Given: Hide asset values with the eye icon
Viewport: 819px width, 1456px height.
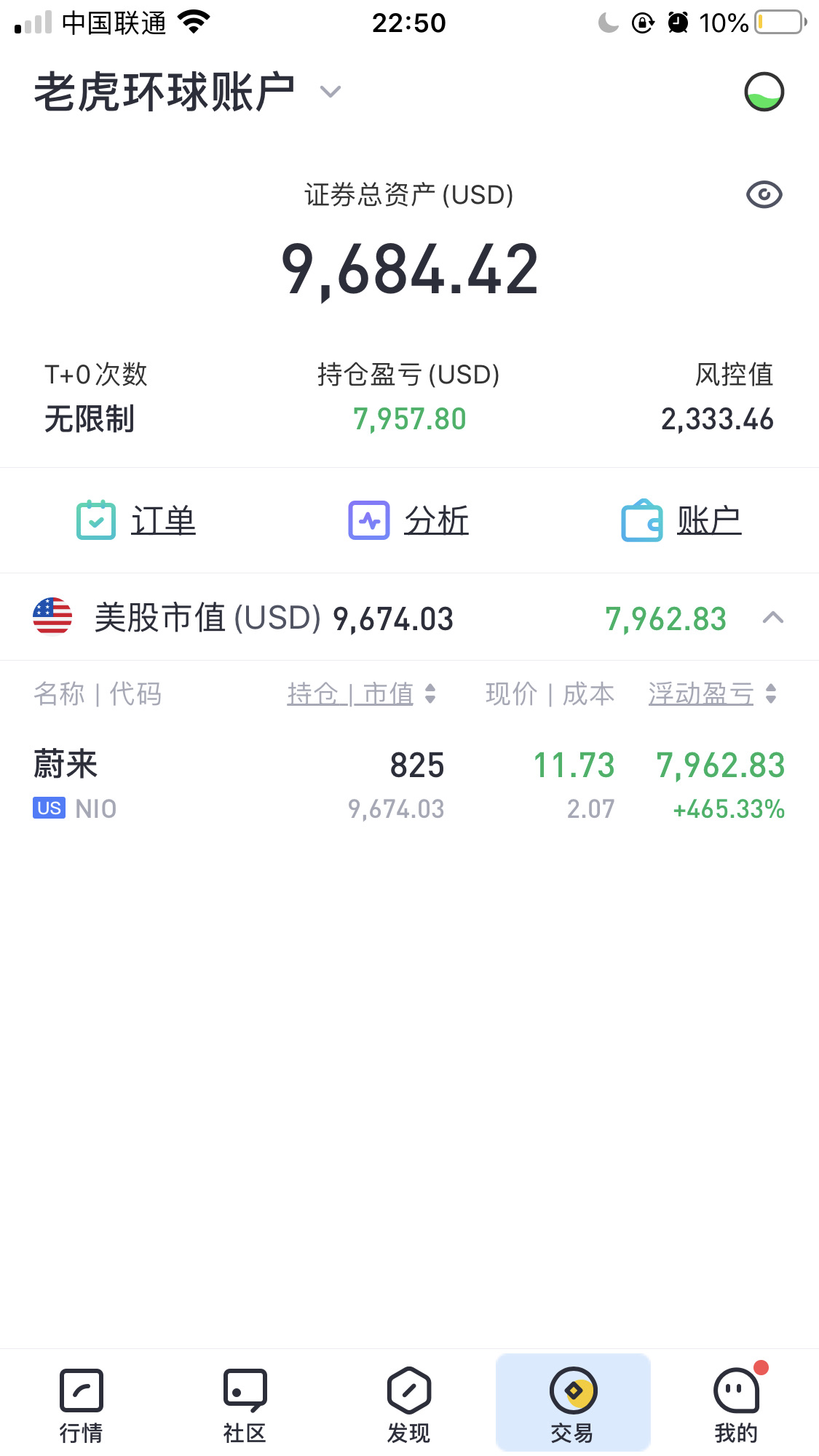Looking at the screenshot, I should pos(764,194).
